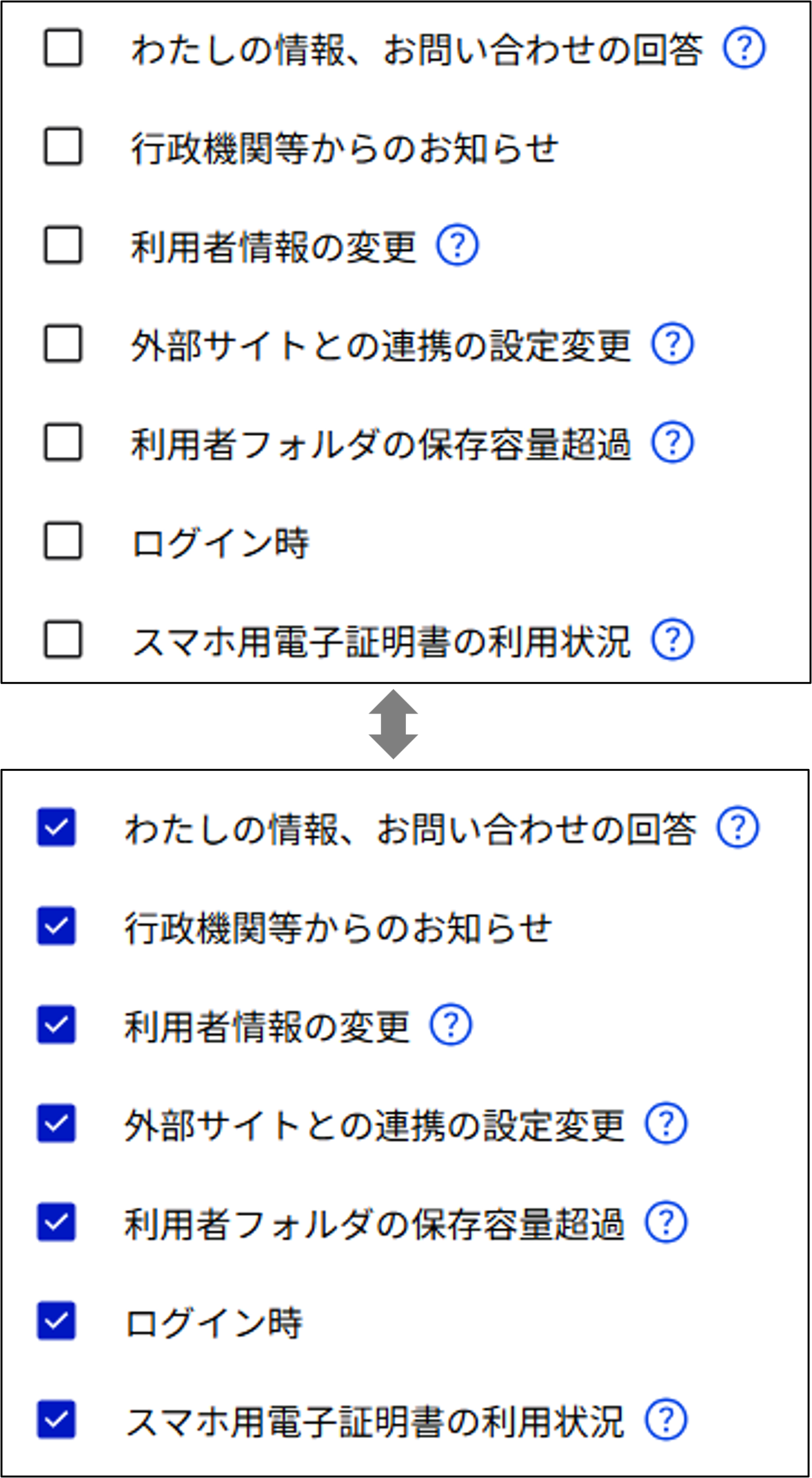Untick the checked 行政機関等からのお知らせ checkbox
This screenshot has width=812, height=1478.
pos(56,925)
